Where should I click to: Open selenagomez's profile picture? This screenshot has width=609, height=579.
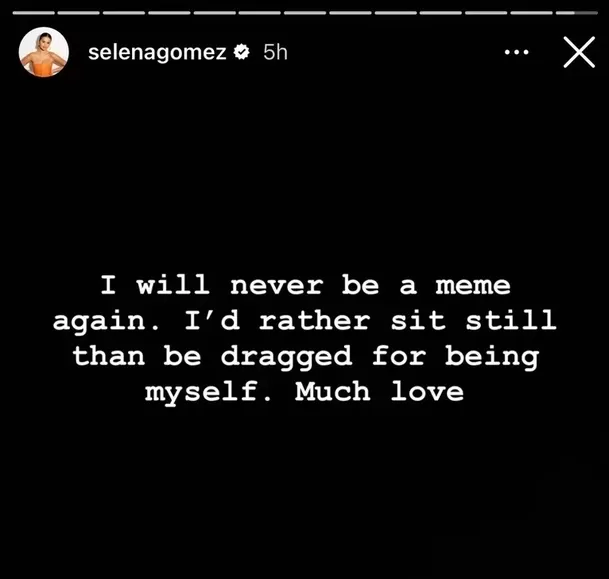(x=44, y=52)
